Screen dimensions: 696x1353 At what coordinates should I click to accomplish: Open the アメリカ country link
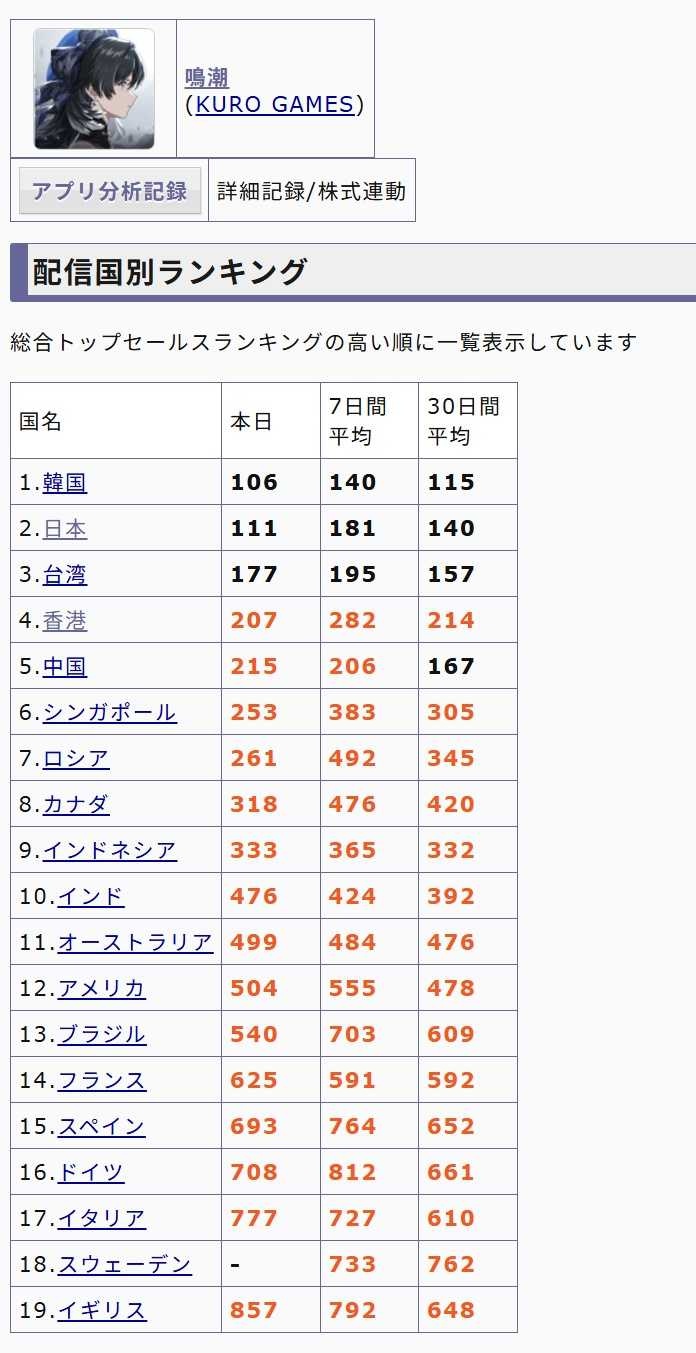(102, 989)
